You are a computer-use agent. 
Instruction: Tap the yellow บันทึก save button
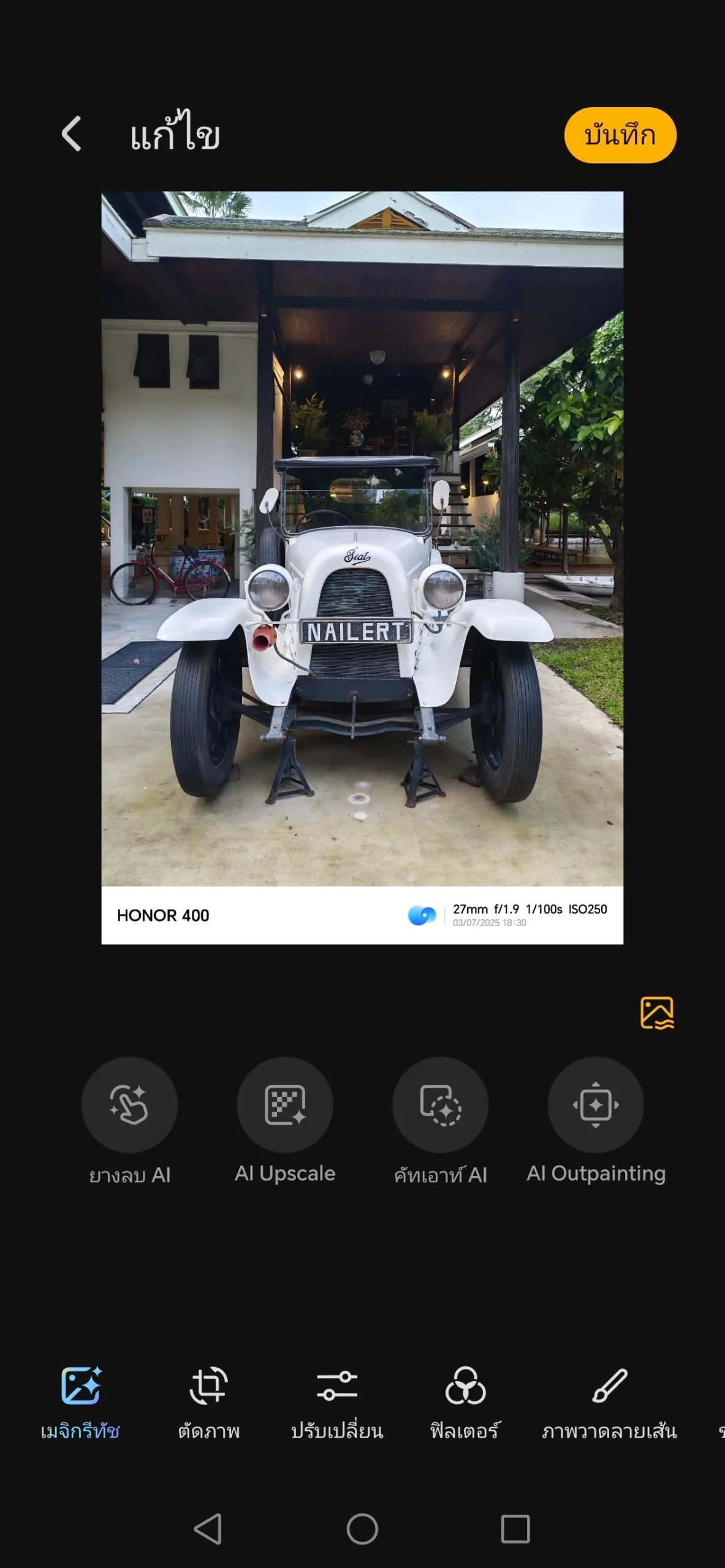coord(620,135)
